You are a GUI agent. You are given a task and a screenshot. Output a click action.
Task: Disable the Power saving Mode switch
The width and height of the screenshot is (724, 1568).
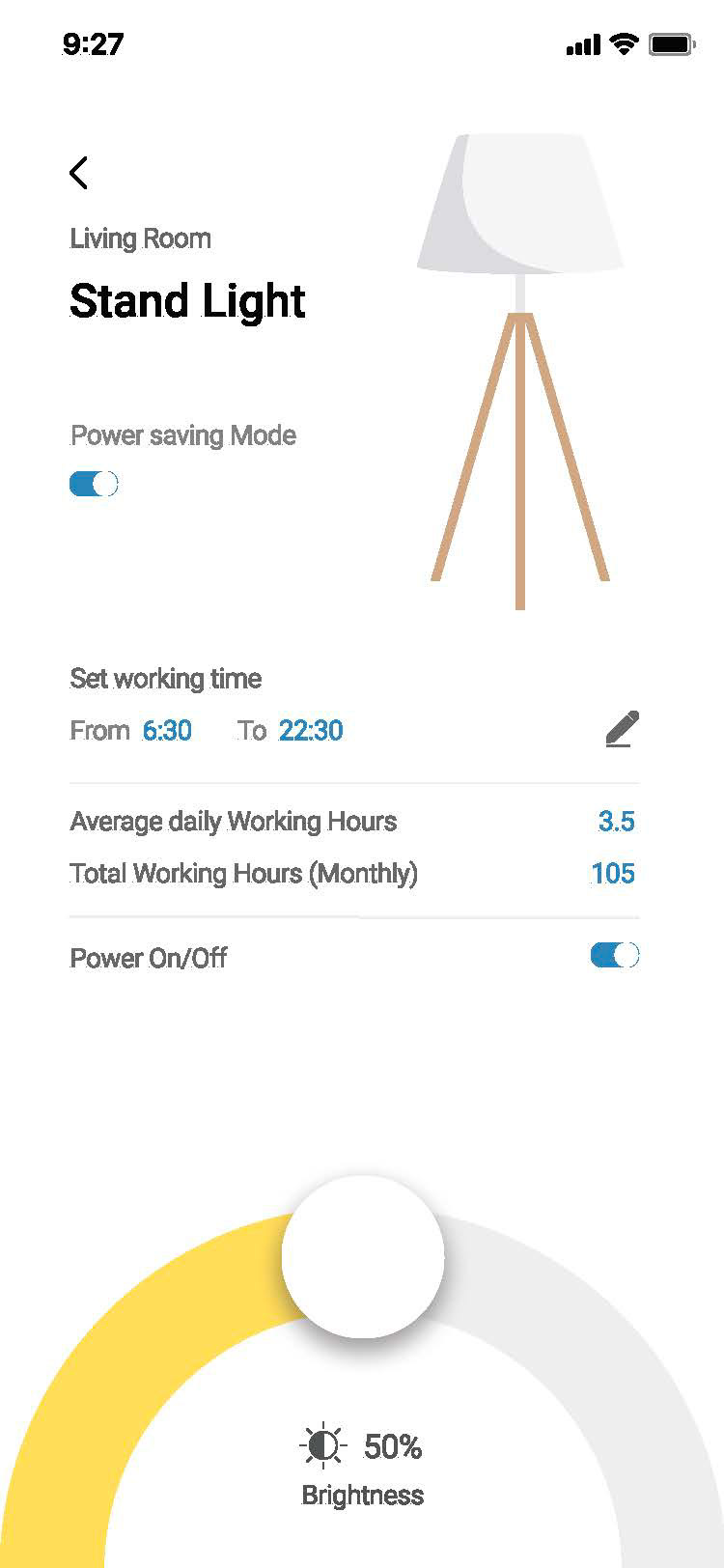click(x=94, y=484)
